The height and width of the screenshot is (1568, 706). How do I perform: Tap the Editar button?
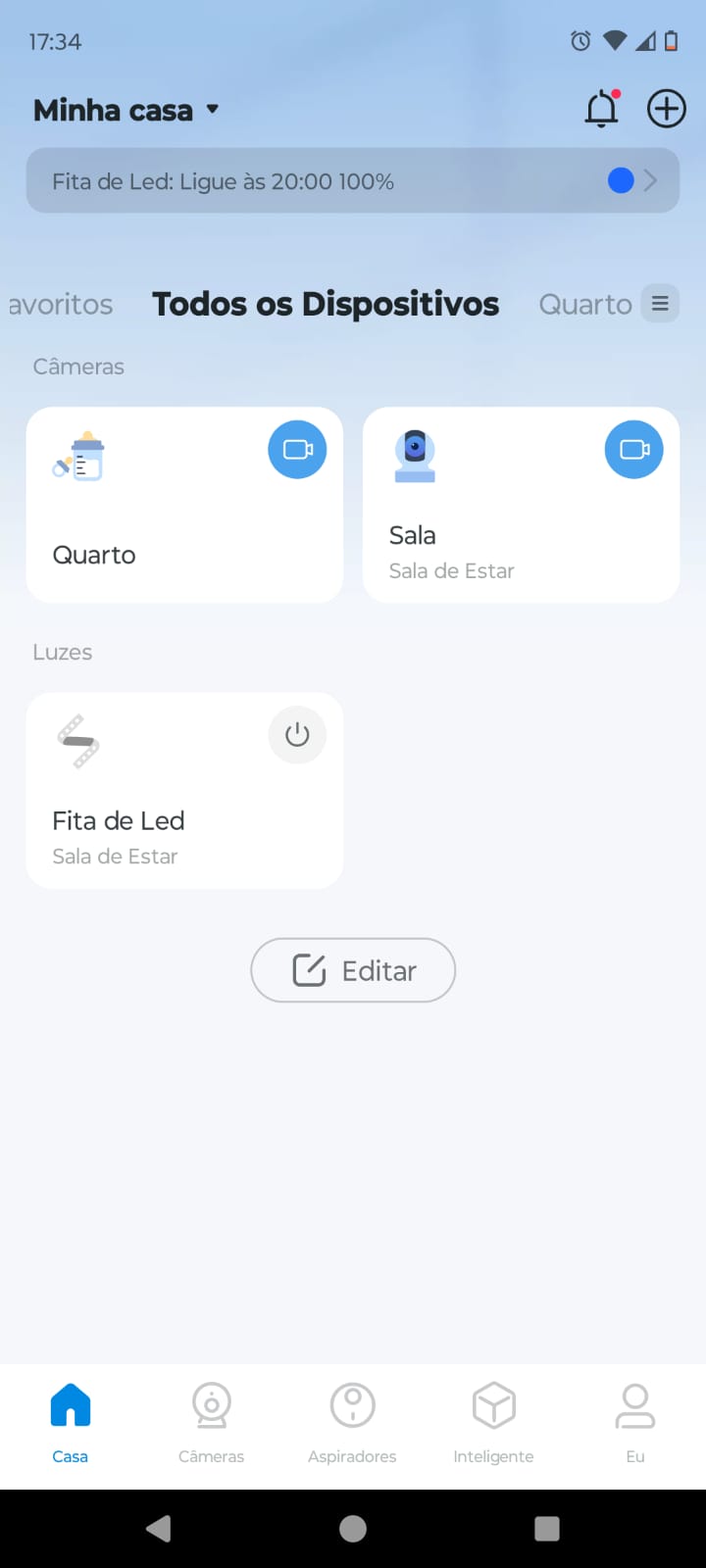pos(353,970)
